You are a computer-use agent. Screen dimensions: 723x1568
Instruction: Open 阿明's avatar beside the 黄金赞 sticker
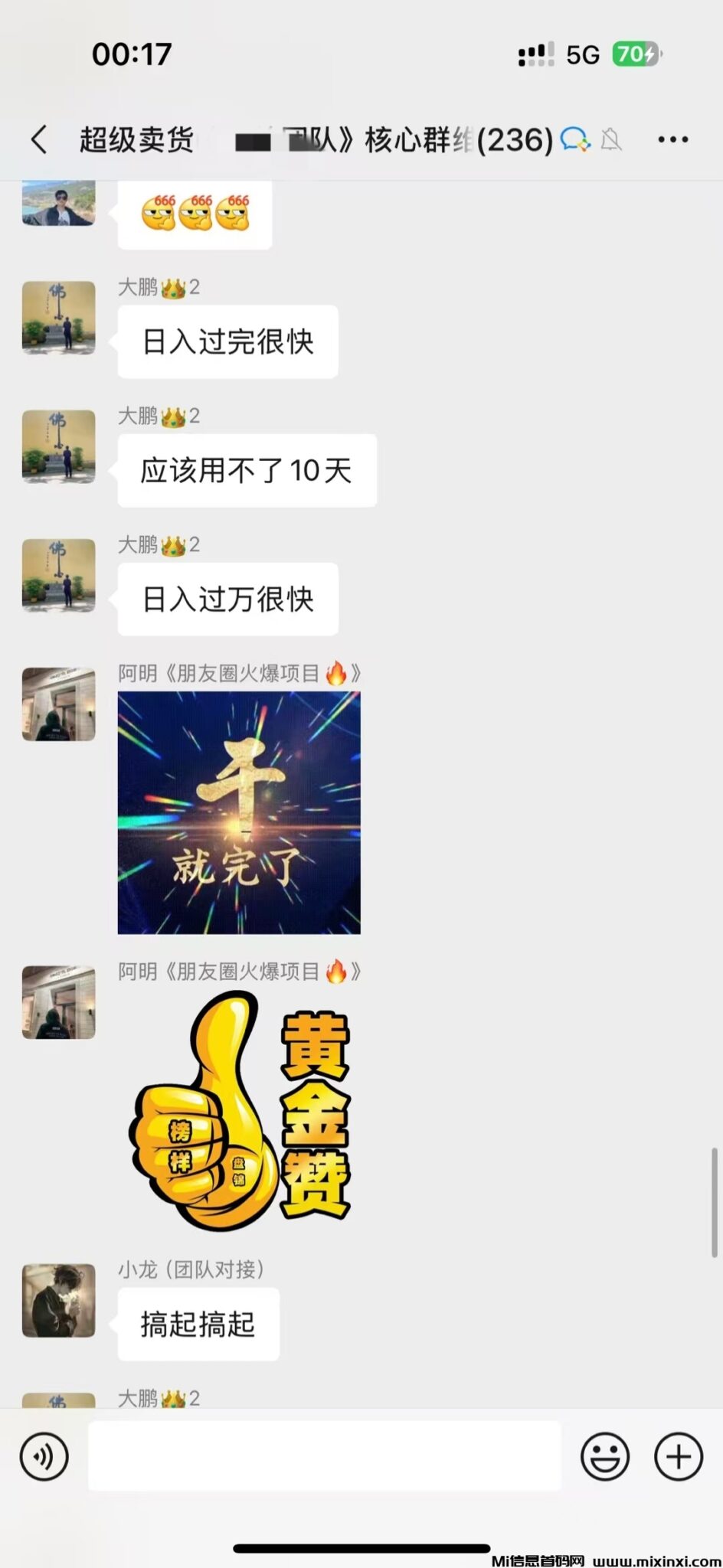coord(59,1001)
